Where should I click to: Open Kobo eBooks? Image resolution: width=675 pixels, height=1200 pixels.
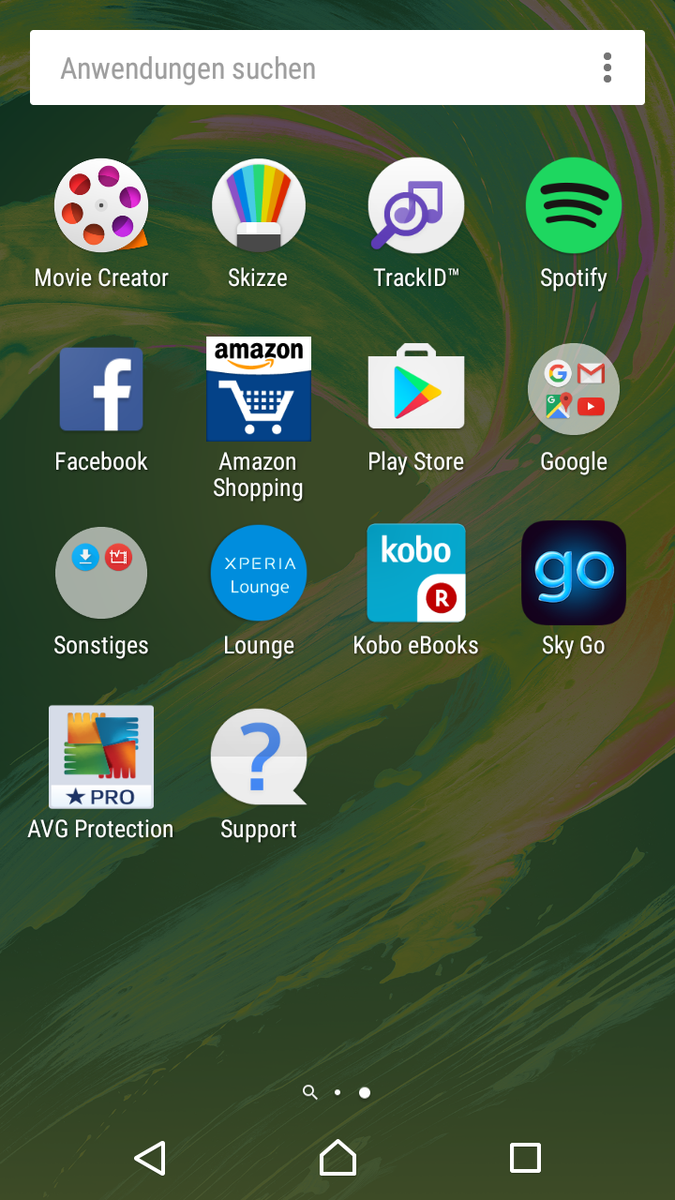(x=416, y=573)
